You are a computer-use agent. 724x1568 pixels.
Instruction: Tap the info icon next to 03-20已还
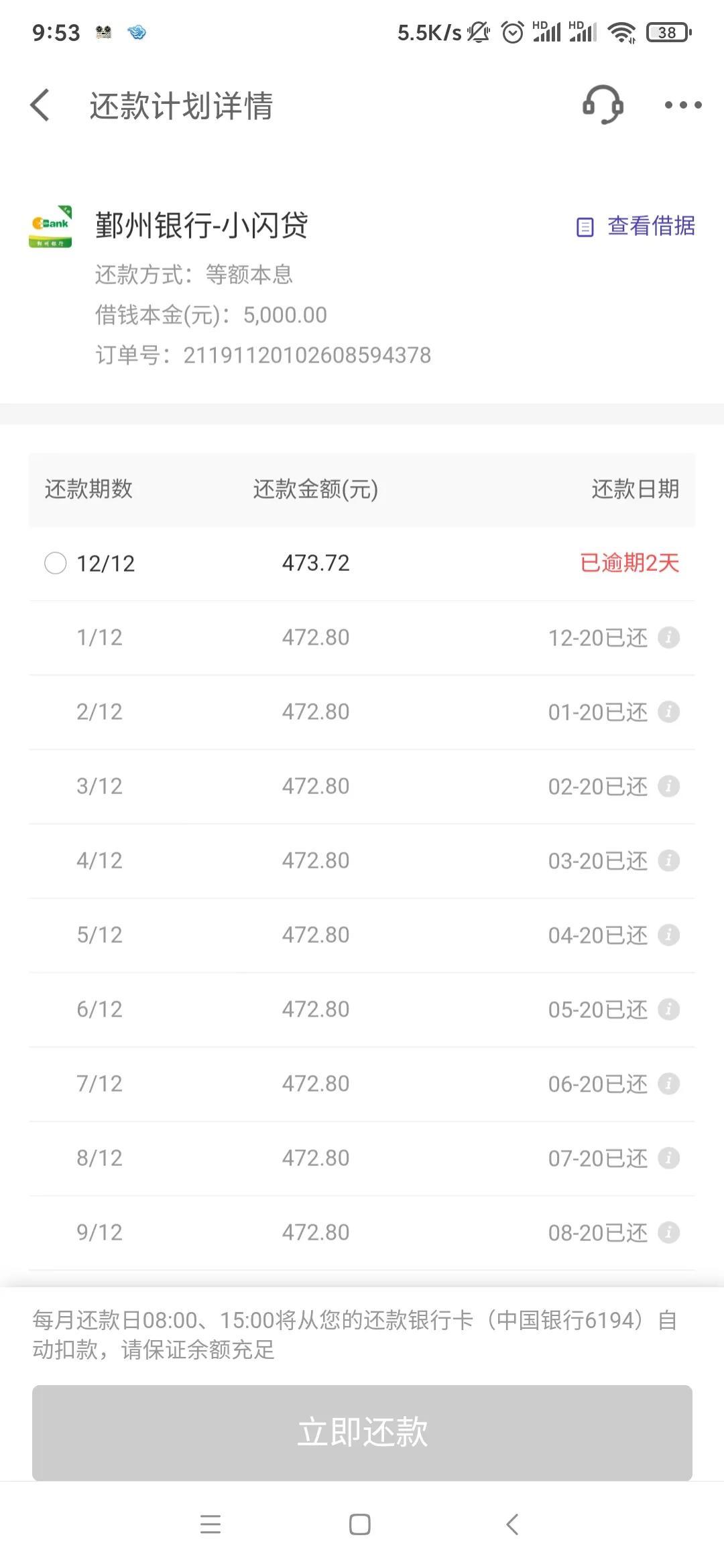pyautogui.click(x=668, y=860)
